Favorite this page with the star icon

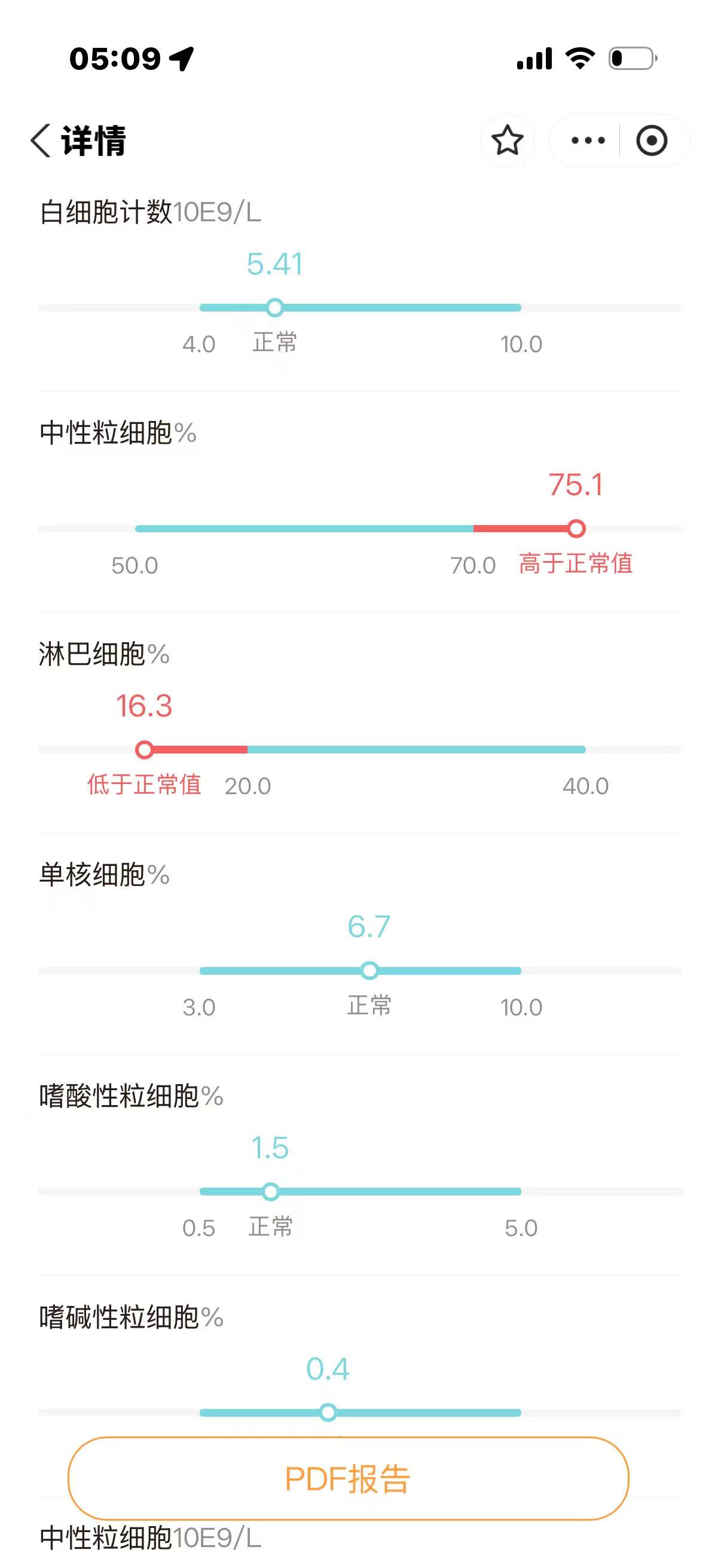507,141
